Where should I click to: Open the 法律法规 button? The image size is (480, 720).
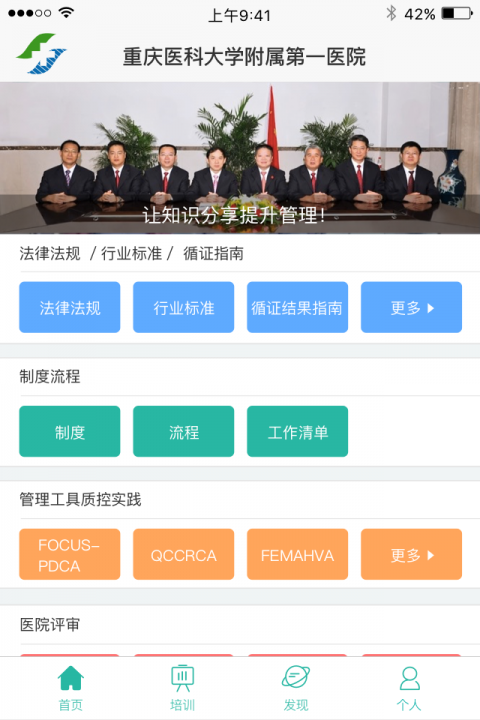tap(69, 307)
